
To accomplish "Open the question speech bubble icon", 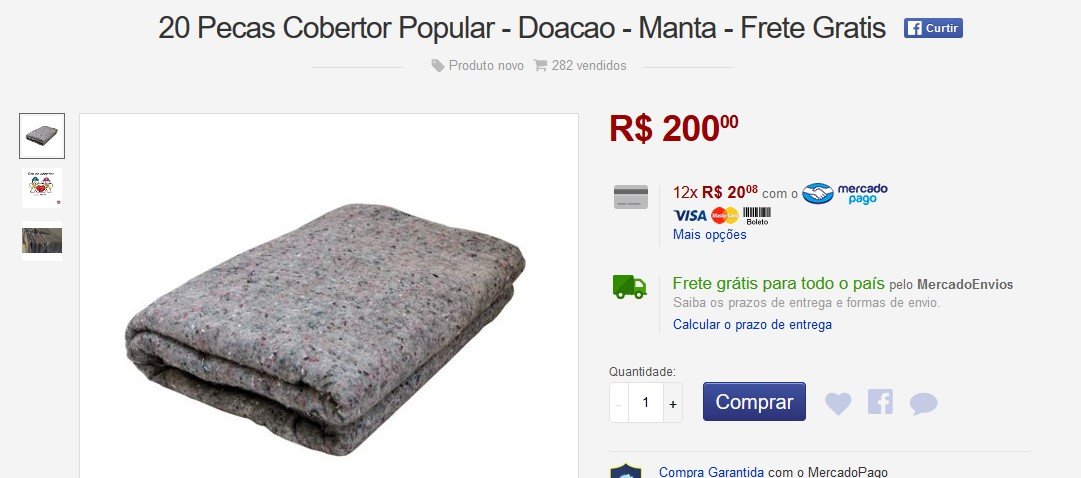I will [923, 403].
